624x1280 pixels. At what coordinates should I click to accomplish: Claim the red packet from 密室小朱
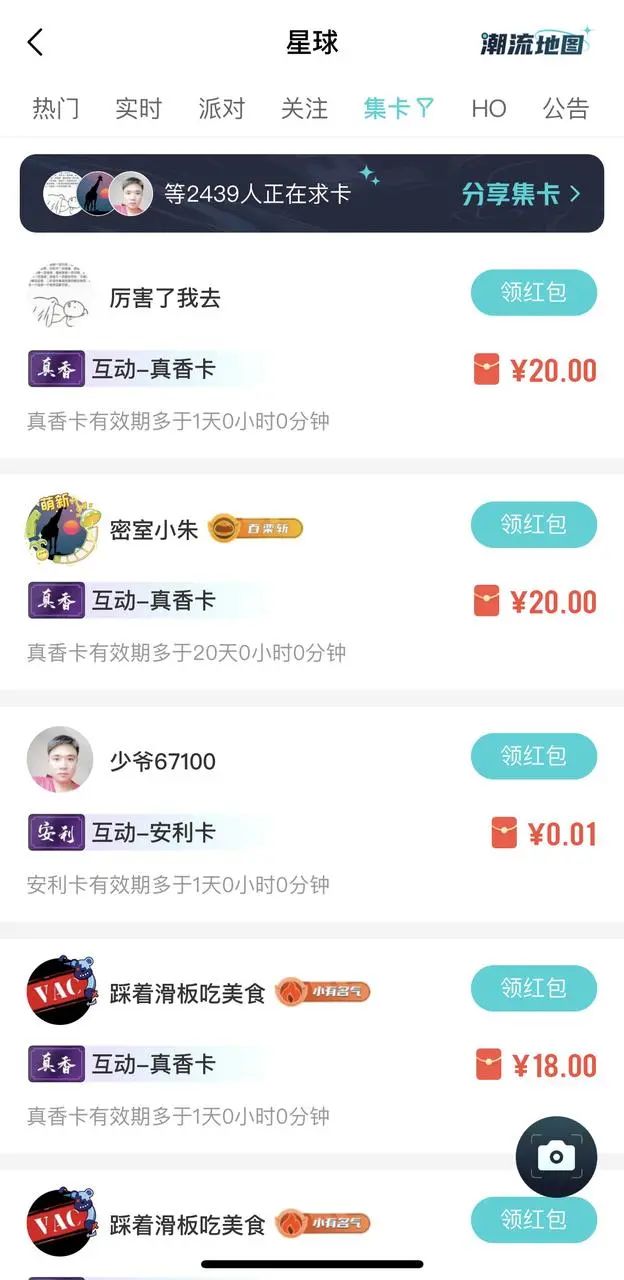534,524
